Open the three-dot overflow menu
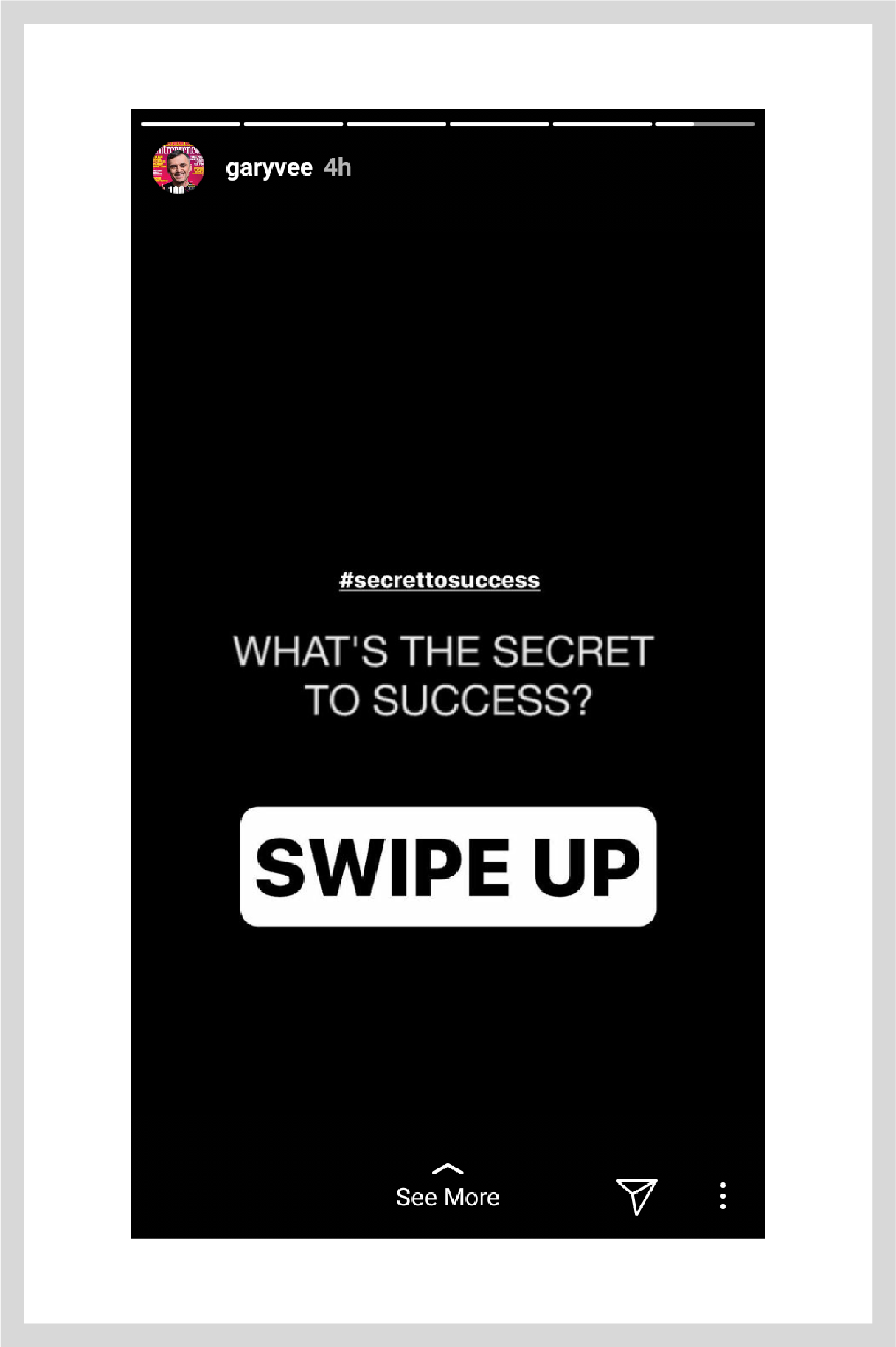 click(x=723, y=1195)
